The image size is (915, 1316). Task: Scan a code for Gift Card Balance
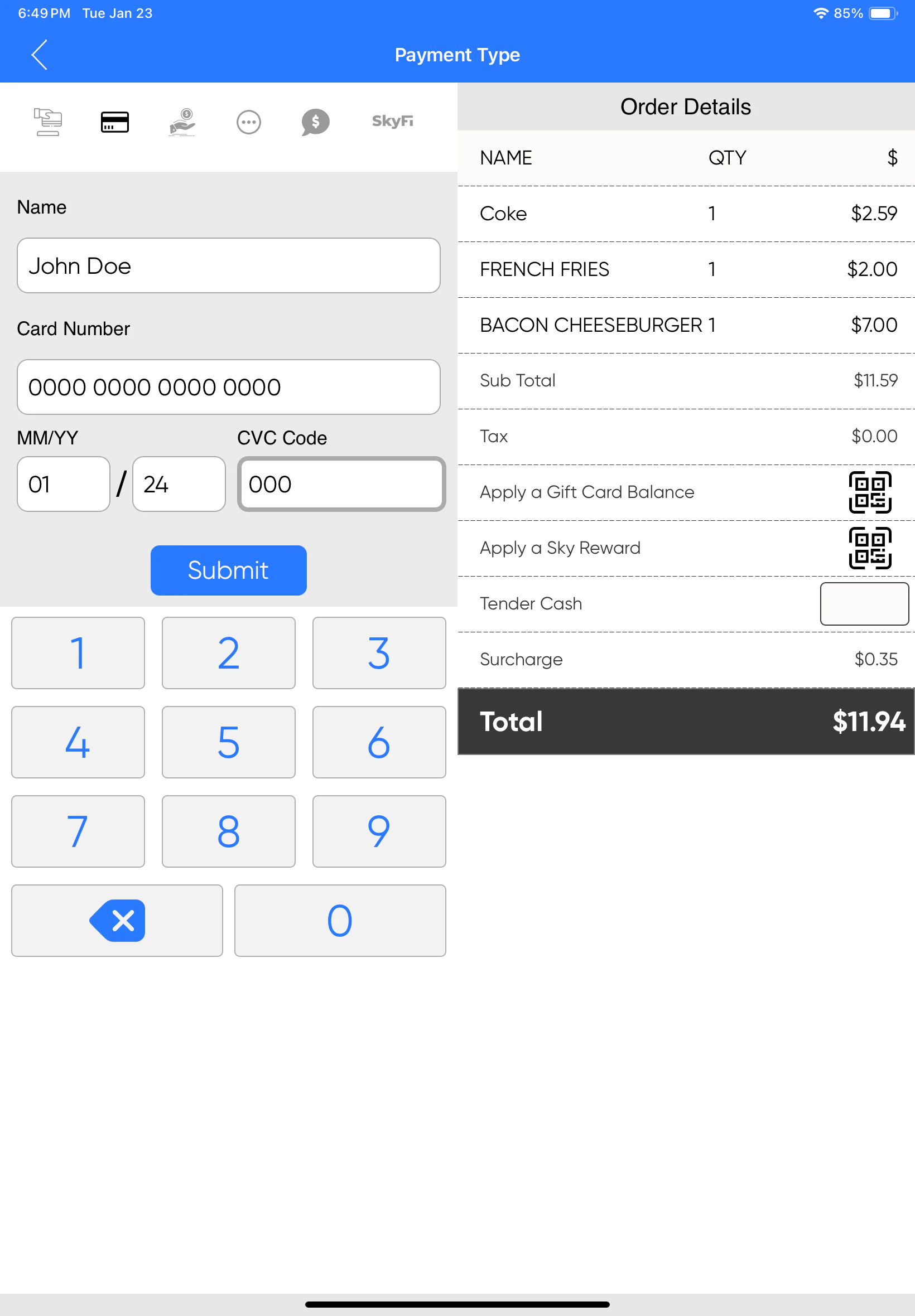click(x=870, y=492)
